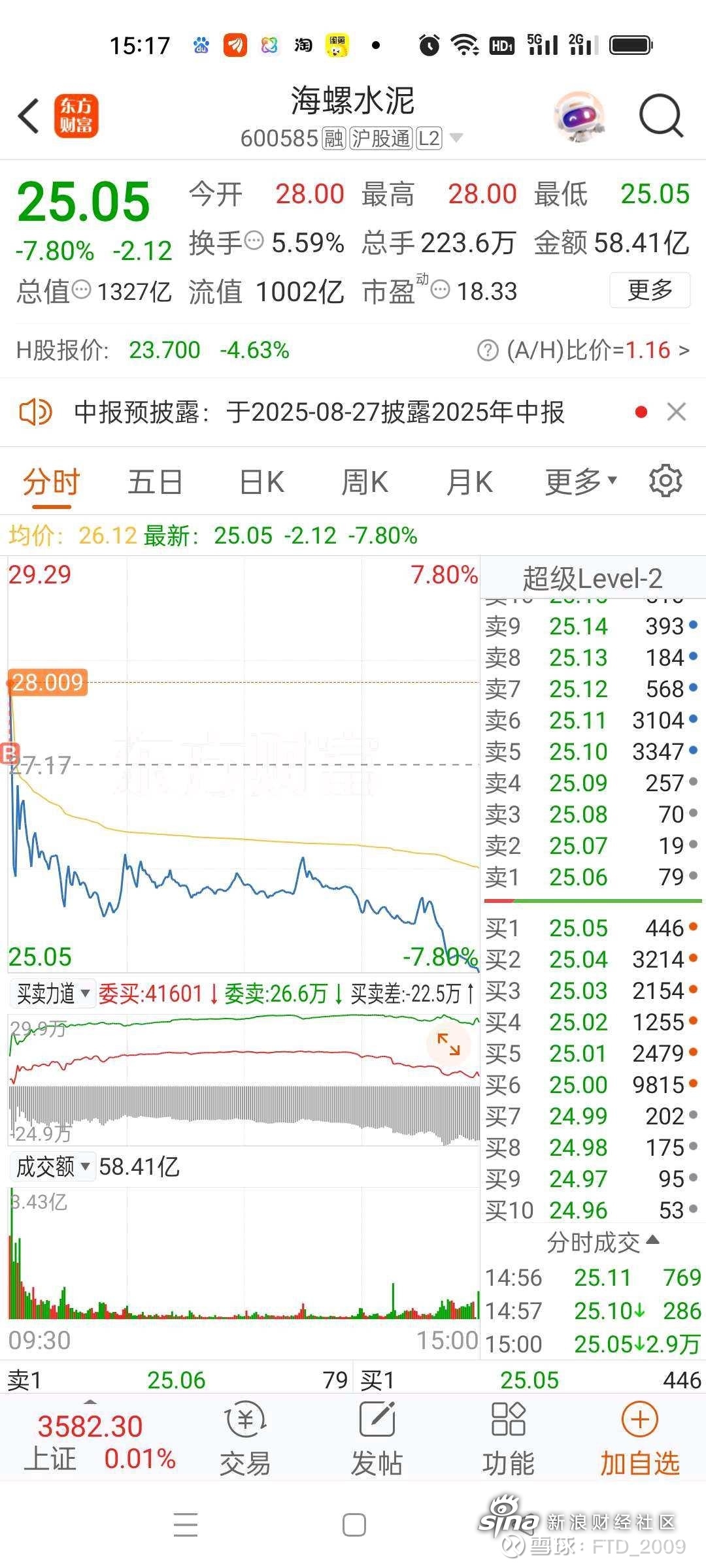Open the search magnifier icon
Screen dimensions: 706x1568
661,116
